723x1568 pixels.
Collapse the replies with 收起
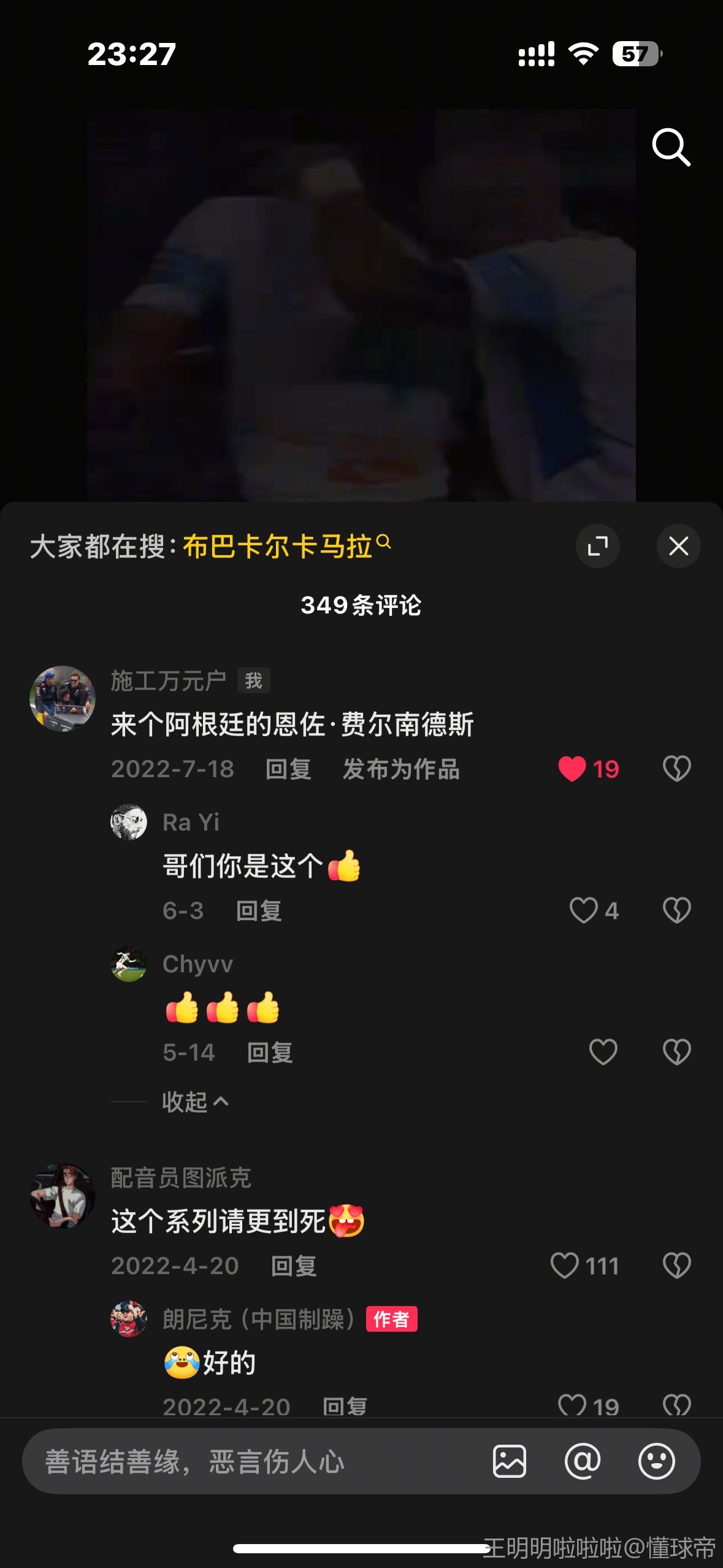pos(195,1102)
